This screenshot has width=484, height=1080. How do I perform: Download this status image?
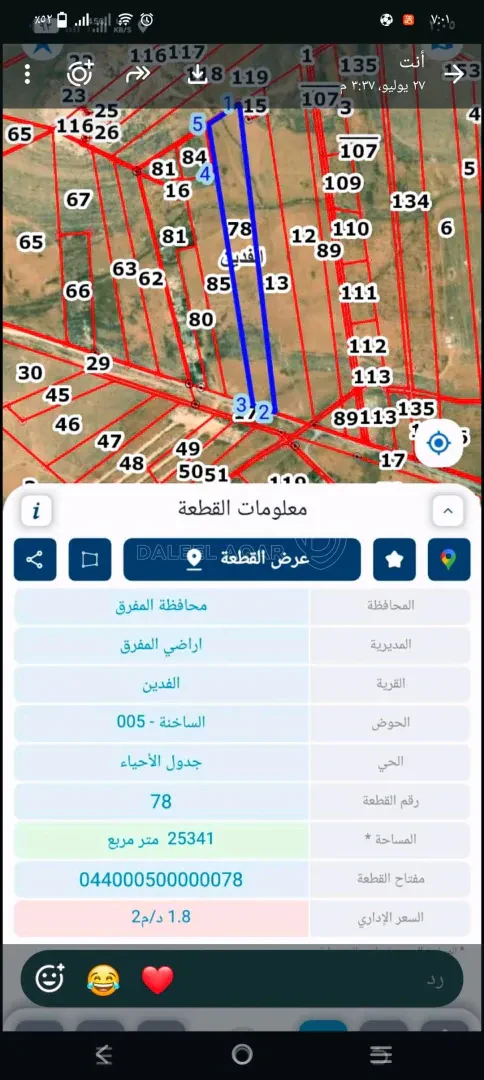coord(198,74)
